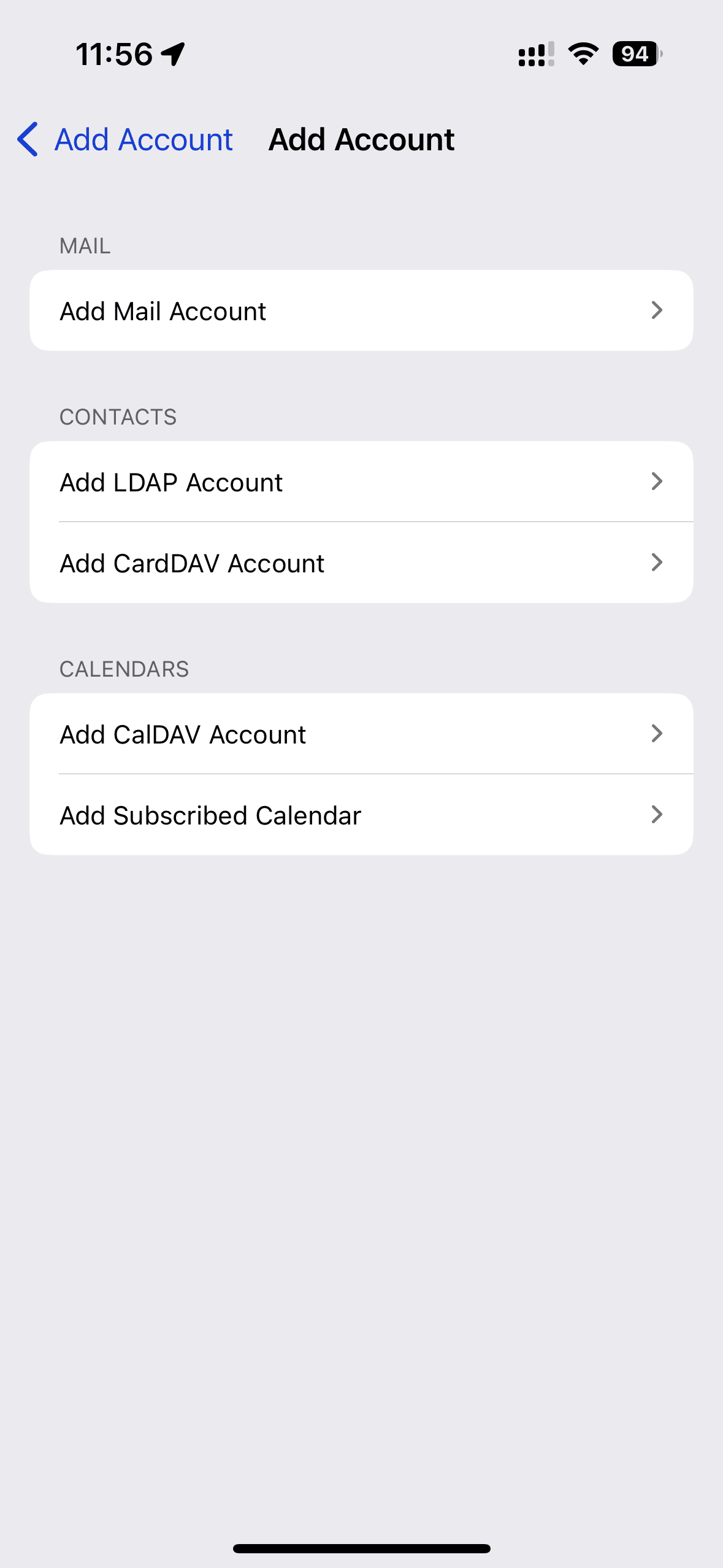
Task: Open Add Mail Account
Action: (361, 310)
